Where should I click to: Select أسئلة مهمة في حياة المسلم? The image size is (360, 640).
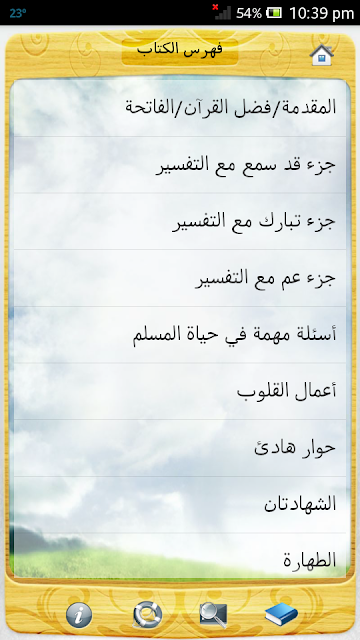click(180, 335)
